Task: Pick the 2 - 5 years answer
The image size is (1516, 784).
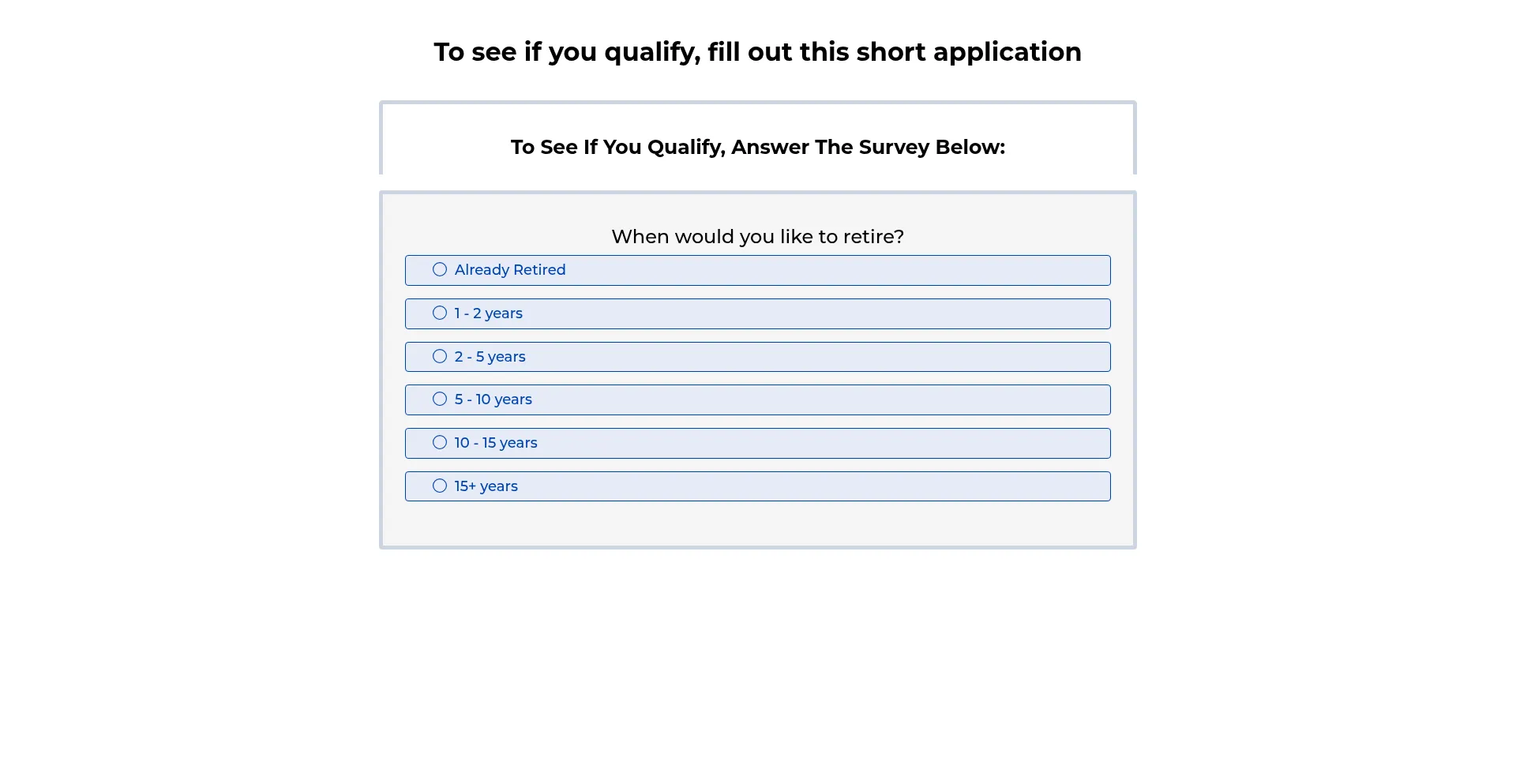Action: point(440,357)
